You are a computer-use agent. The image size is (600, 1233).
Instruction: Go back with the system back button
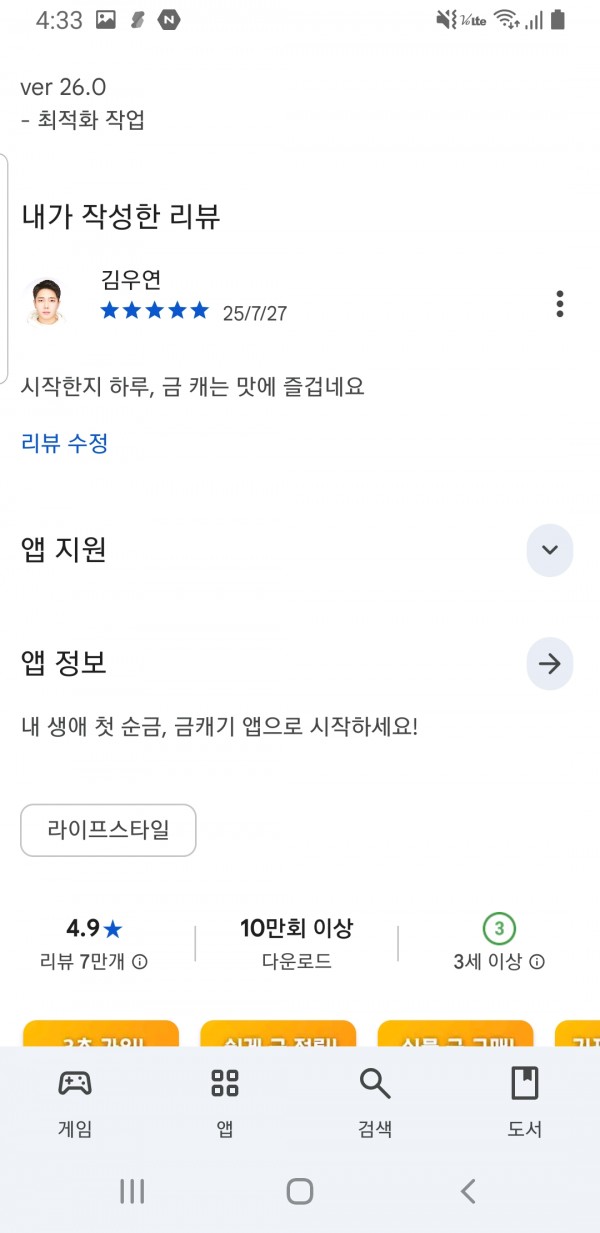pyautogui.click(x=467, y=1190)
